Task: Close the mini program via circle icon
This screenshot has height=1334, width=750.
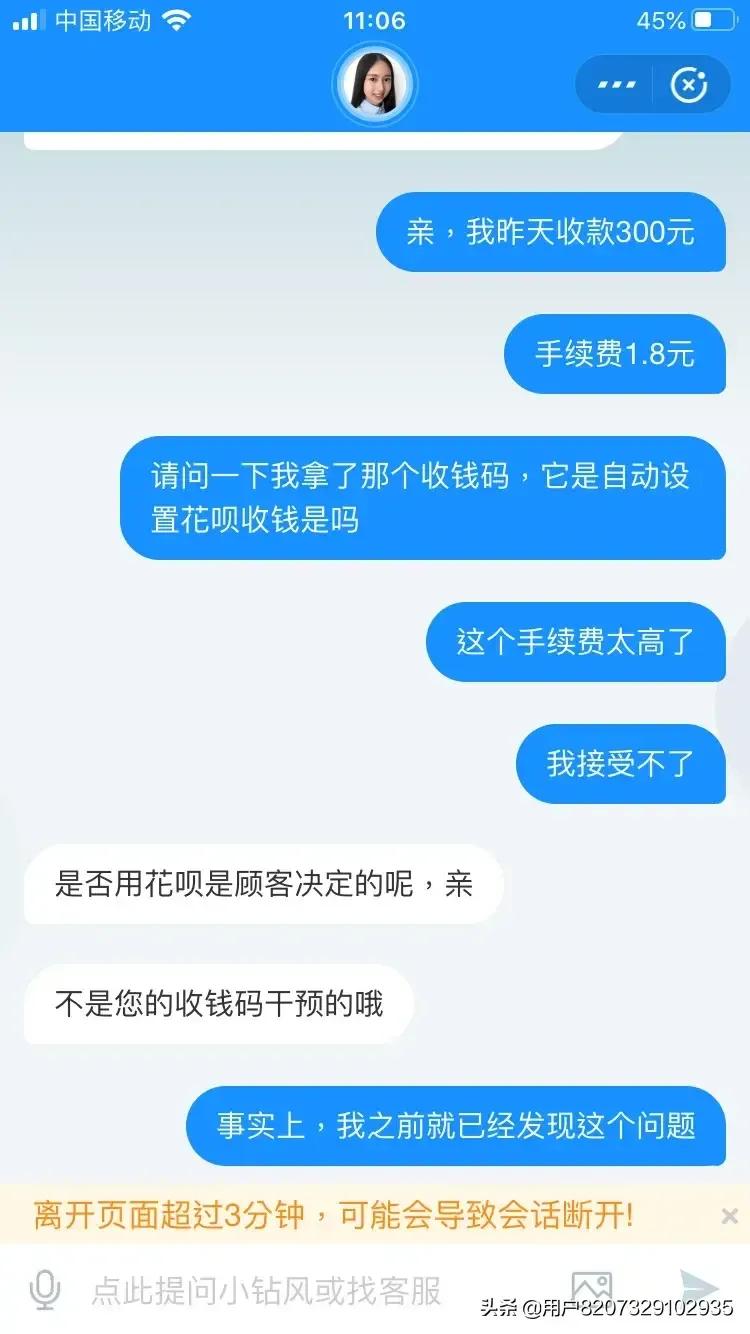Action: click(689, 85)
